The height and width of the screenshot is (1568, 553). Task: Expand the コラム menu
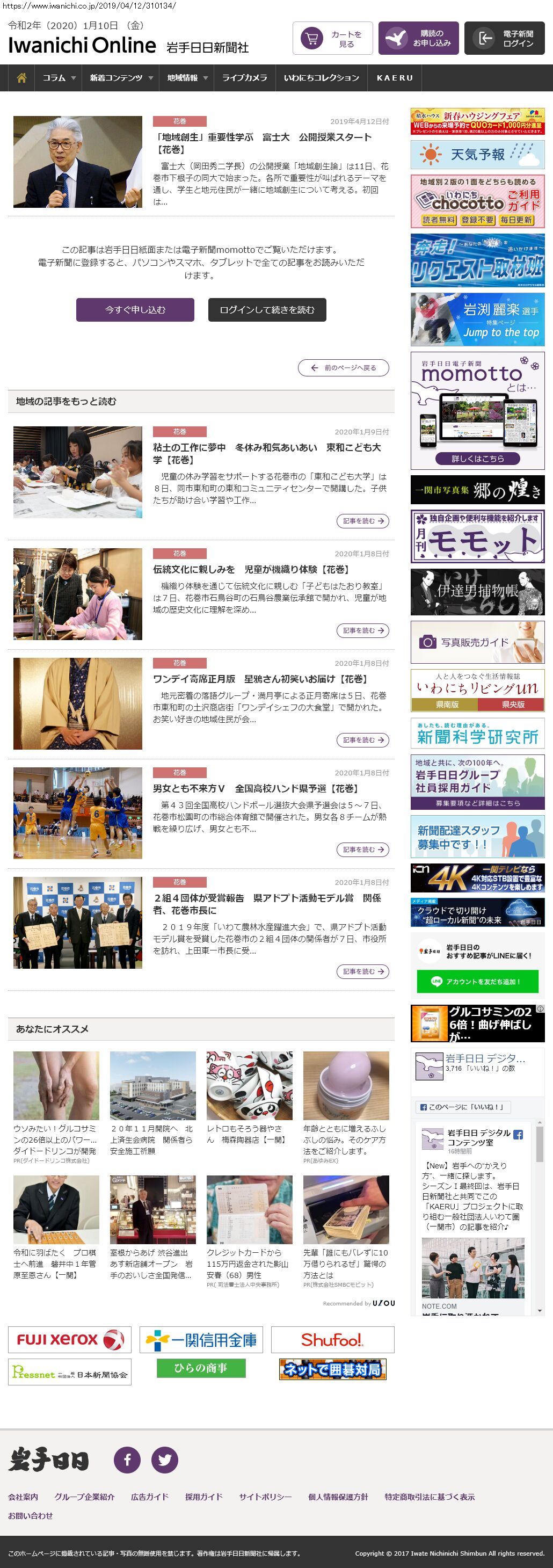click(59, 78)
